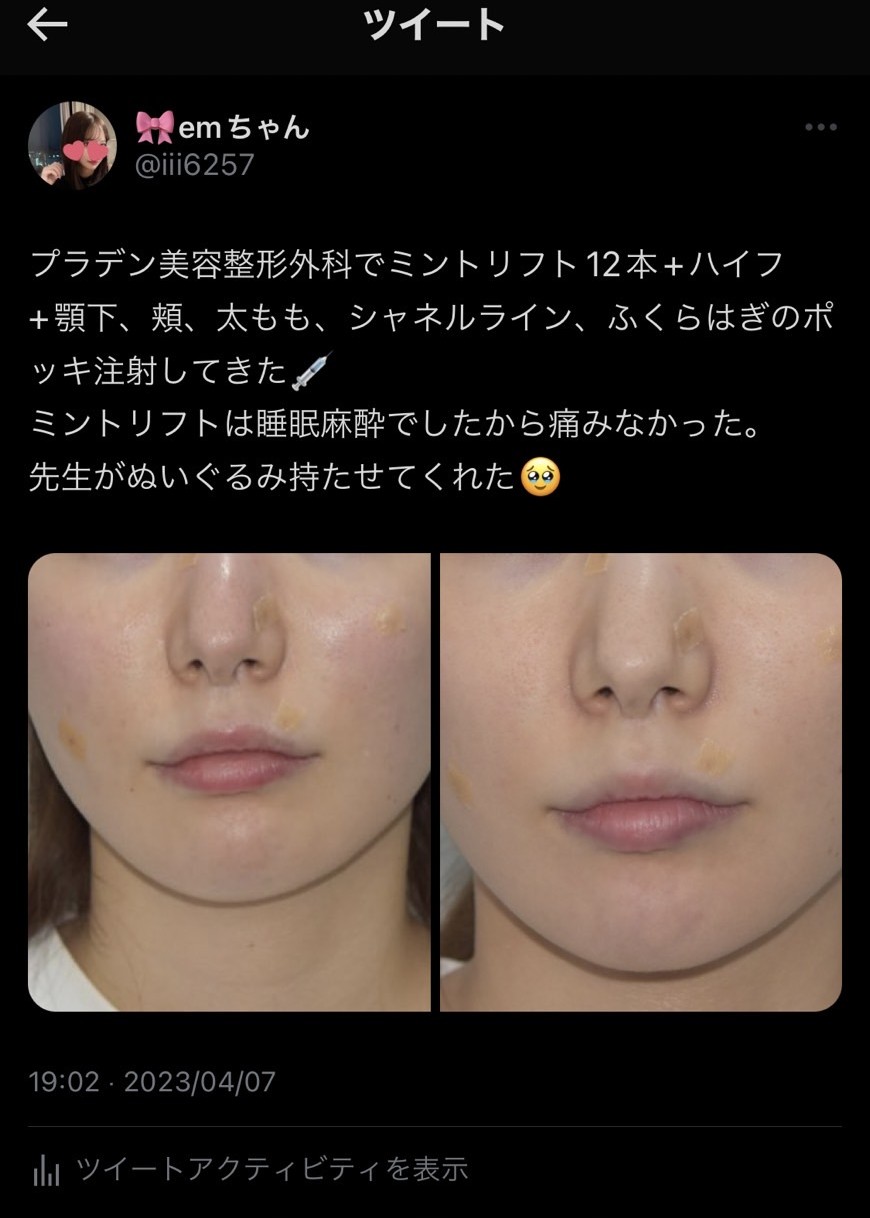Open the @iii6257 profile from the username

coord(195,164)
